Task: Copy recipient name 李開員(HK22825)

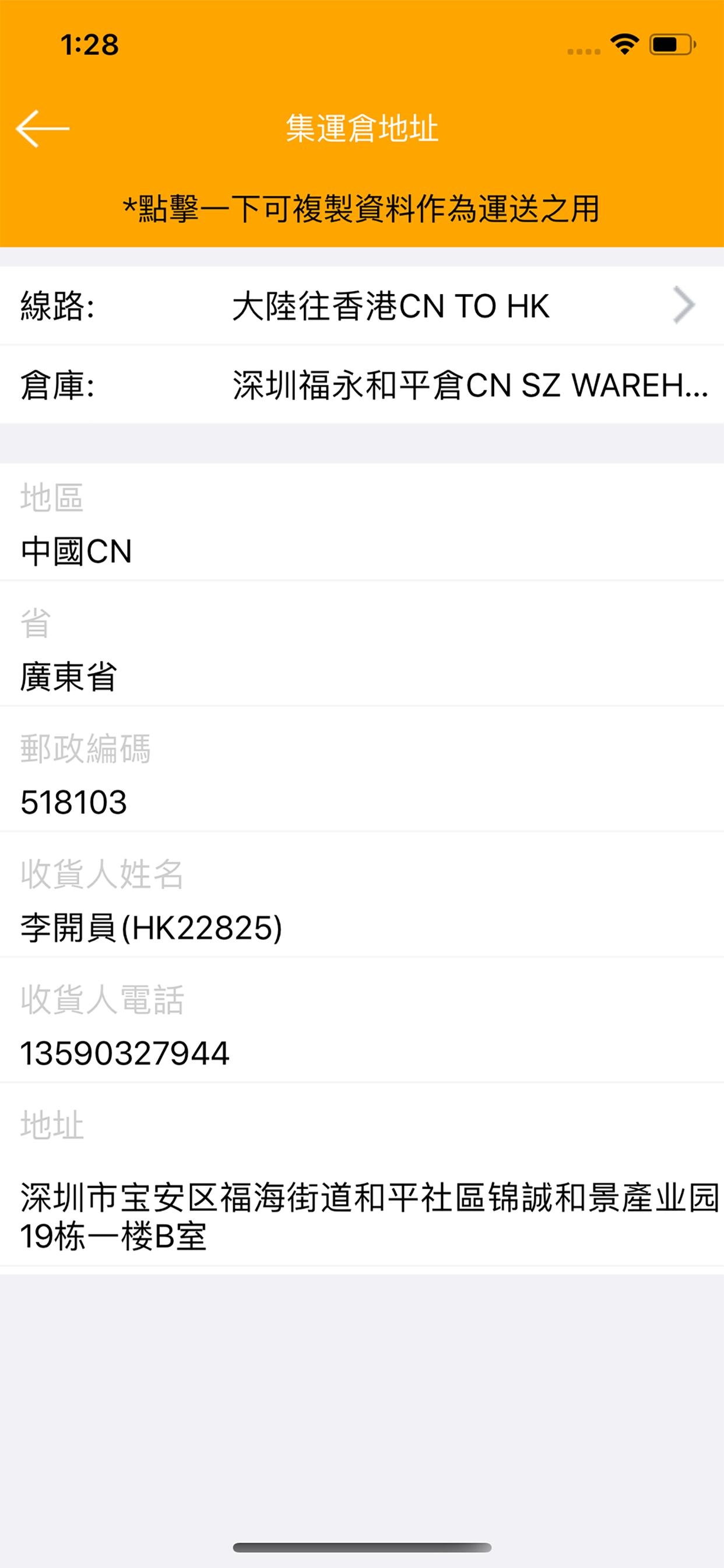Action: pyautogui.click(x=362, y=895)
